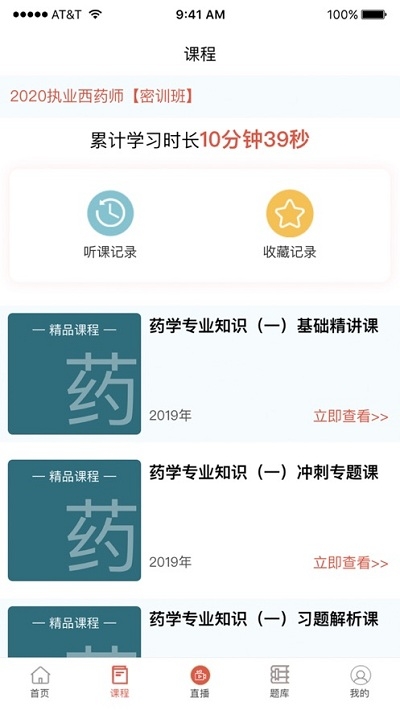The width and height of the screenshot is (400, 710).
Task: Select the 课程 tab
Action: 120,683
